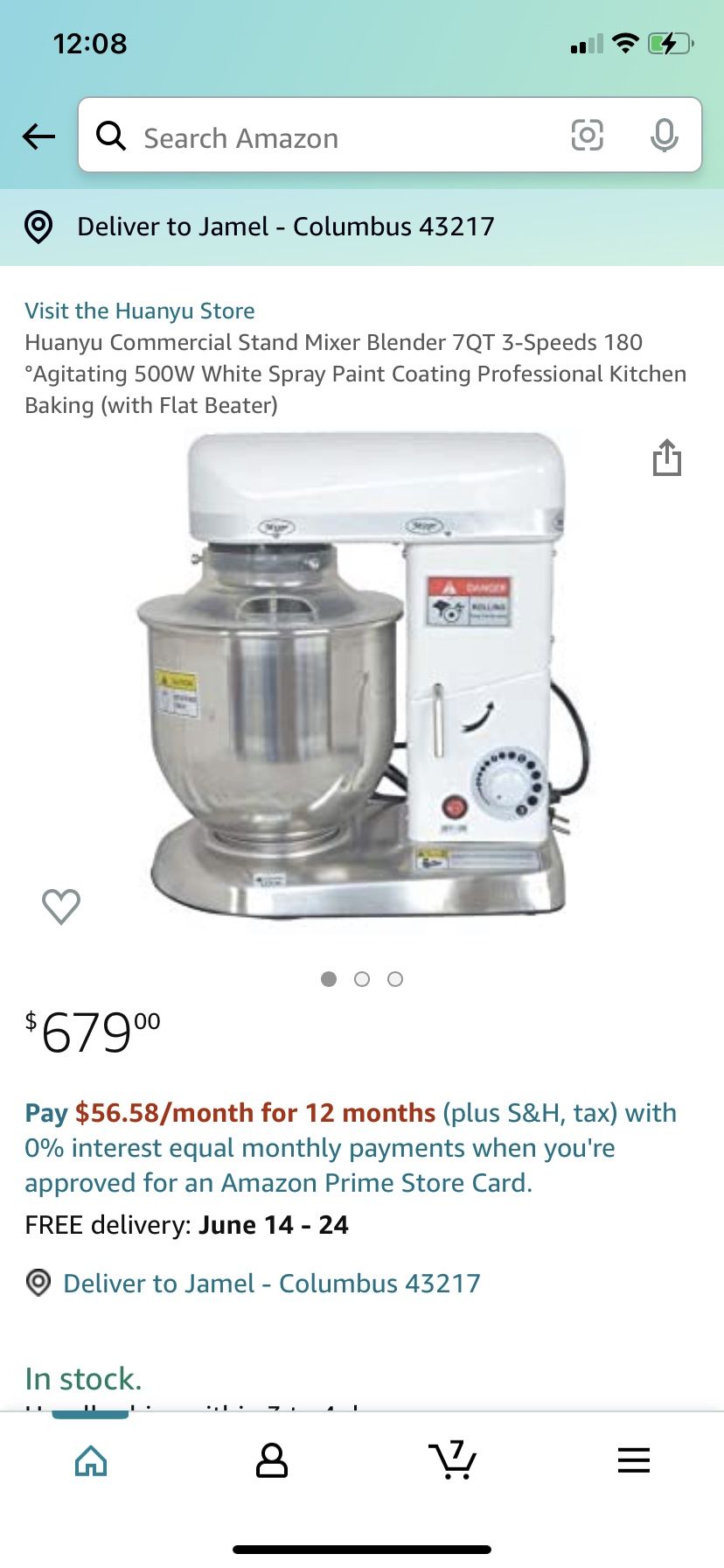This screenshot has height=1568, width=724.
Task: Open the camera scan search icon
Action: (x=587, y=136)
